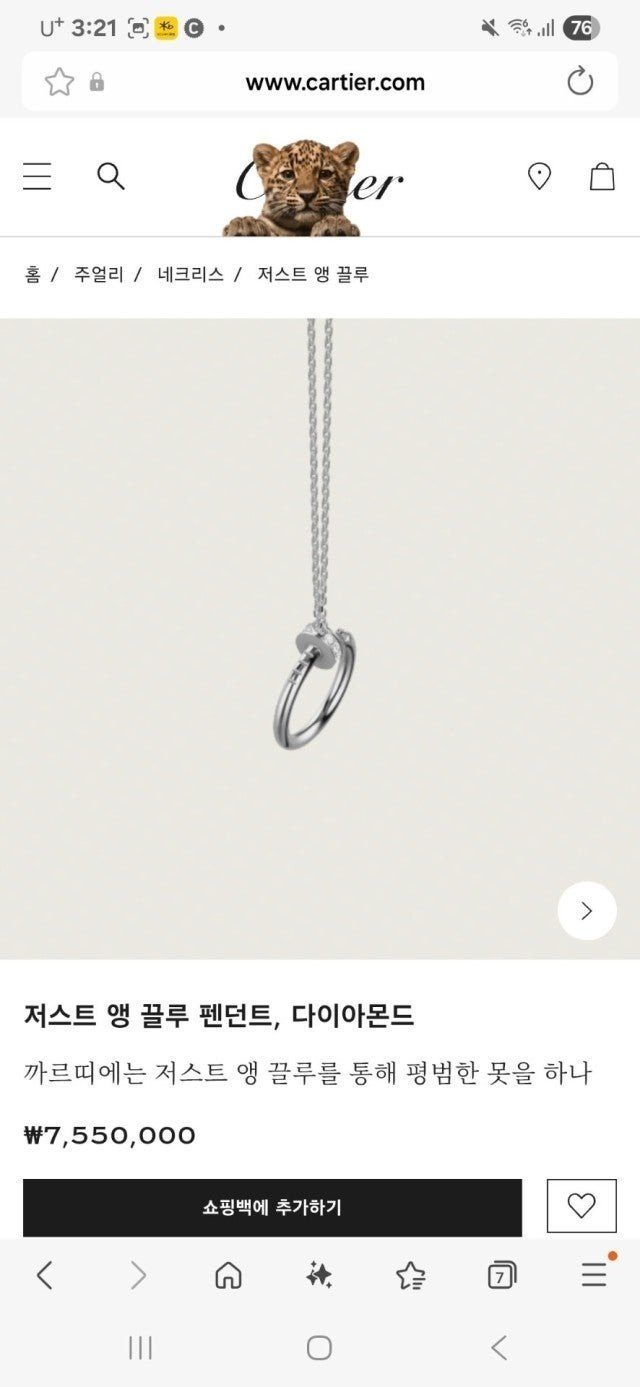The height and width of the screenshot is (1387, 640).
Task: Tap 쇼핑백에 추가하기 button
Action: [272, 1207]
